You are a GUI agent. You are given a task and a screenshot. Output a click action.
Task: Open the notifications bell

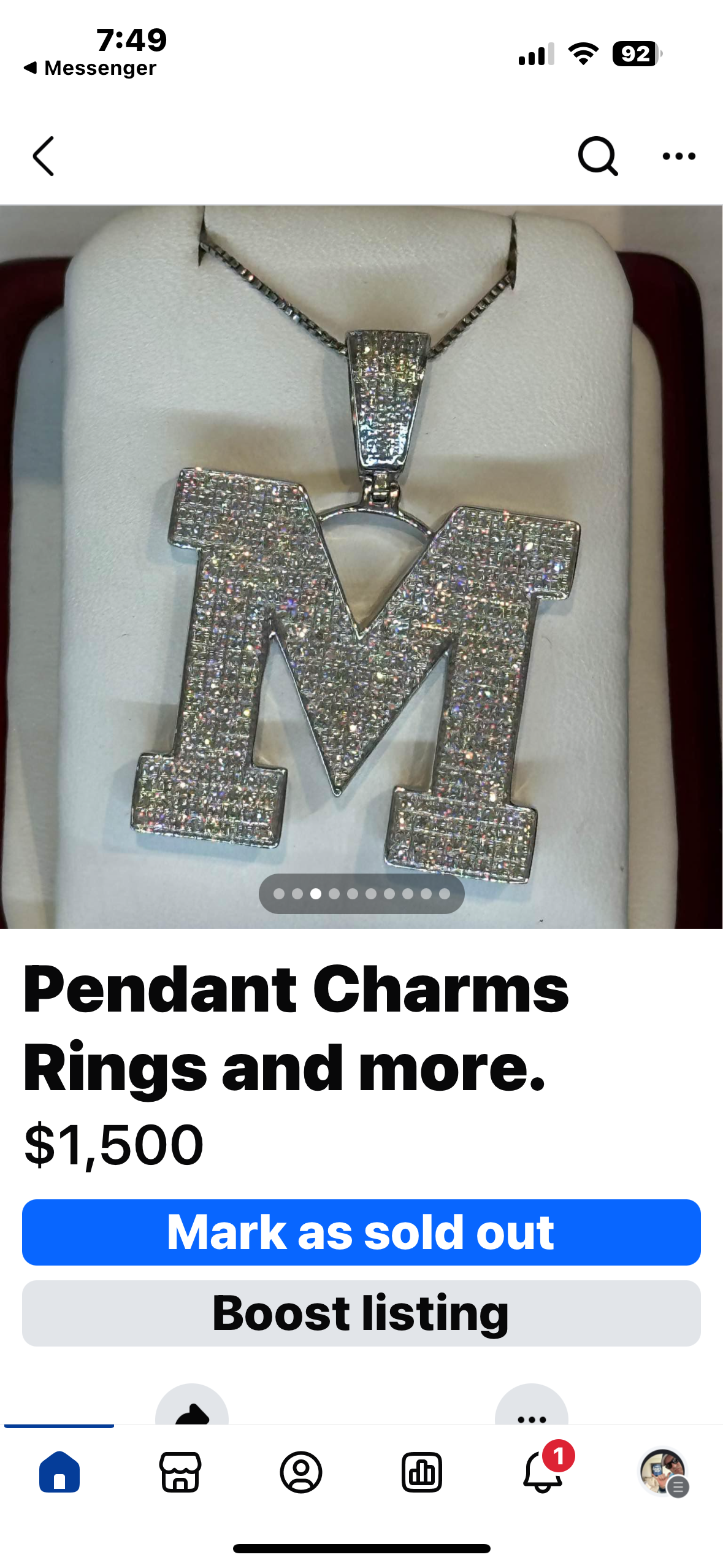click(543, 1472)
